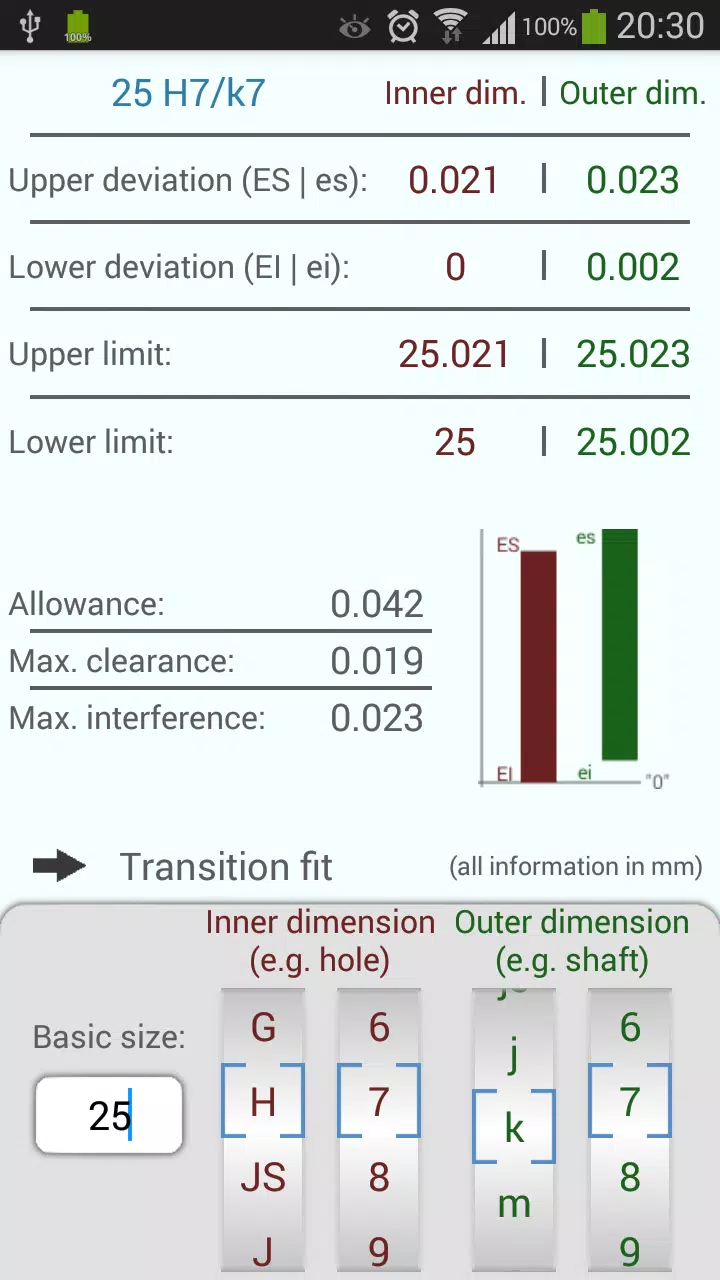Tap the alarm clock icon in status bar
Screen dimensions: 720x1280
(x=404, y=25)
